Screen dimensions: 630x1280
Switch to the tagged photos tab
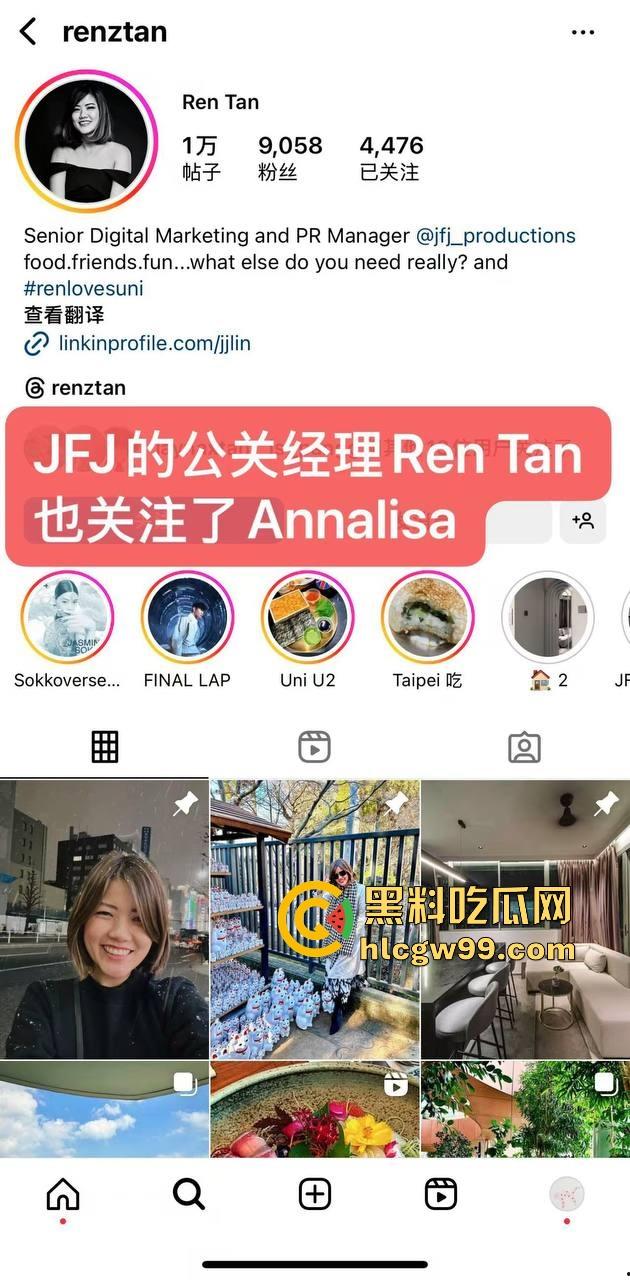(524, 747)
